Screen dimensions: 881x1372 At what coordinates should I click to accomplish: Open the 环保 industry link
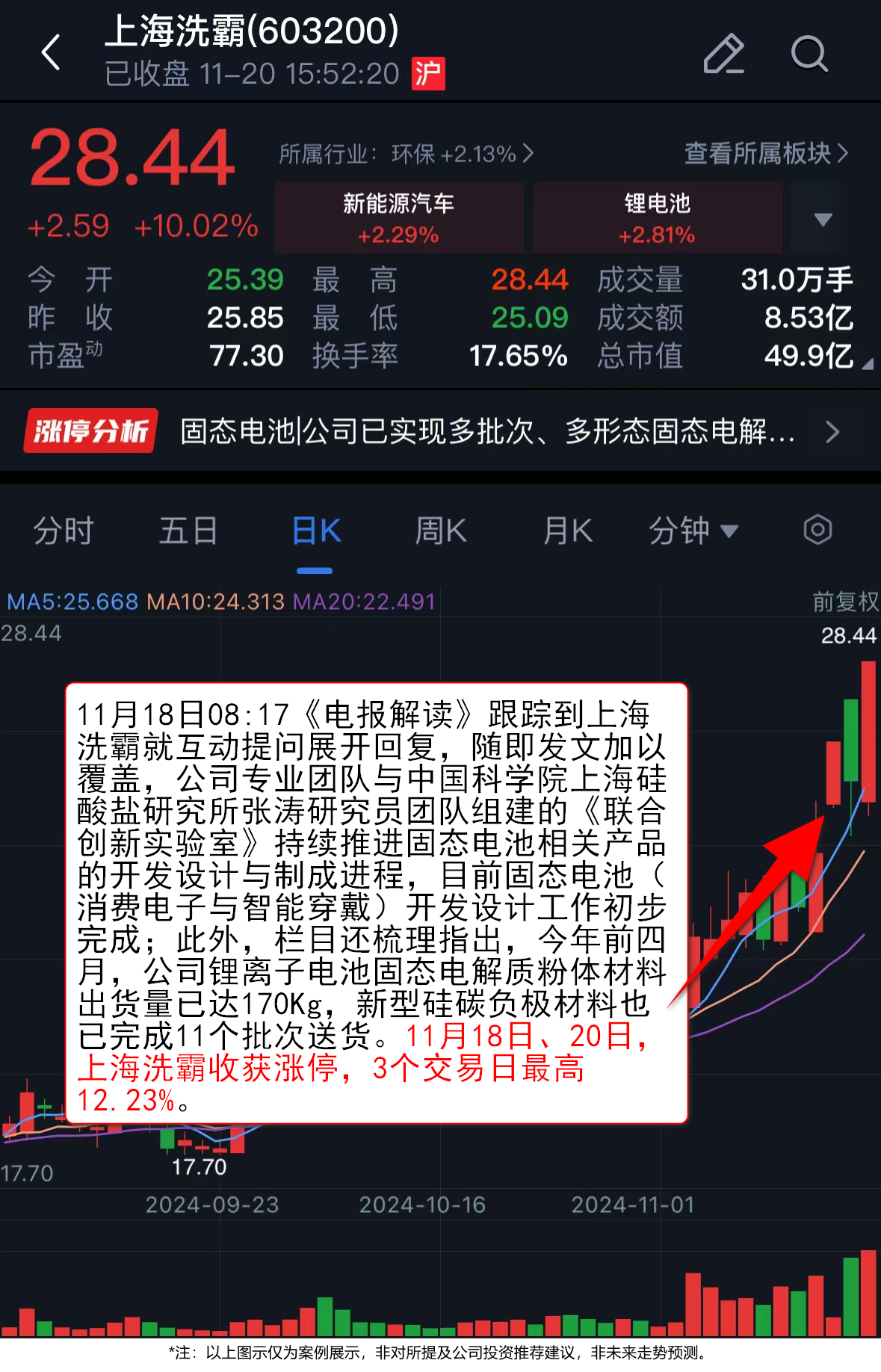click(407, 154)
